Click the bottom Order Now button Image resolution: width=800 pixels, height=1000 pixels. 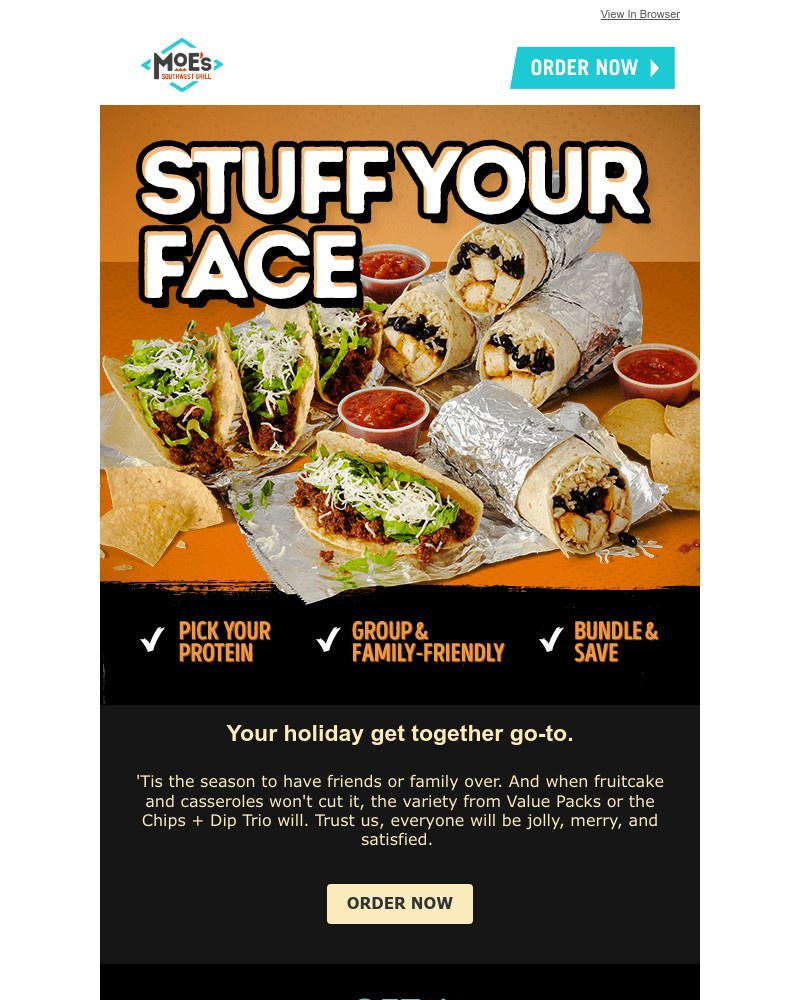pos(400,903)
